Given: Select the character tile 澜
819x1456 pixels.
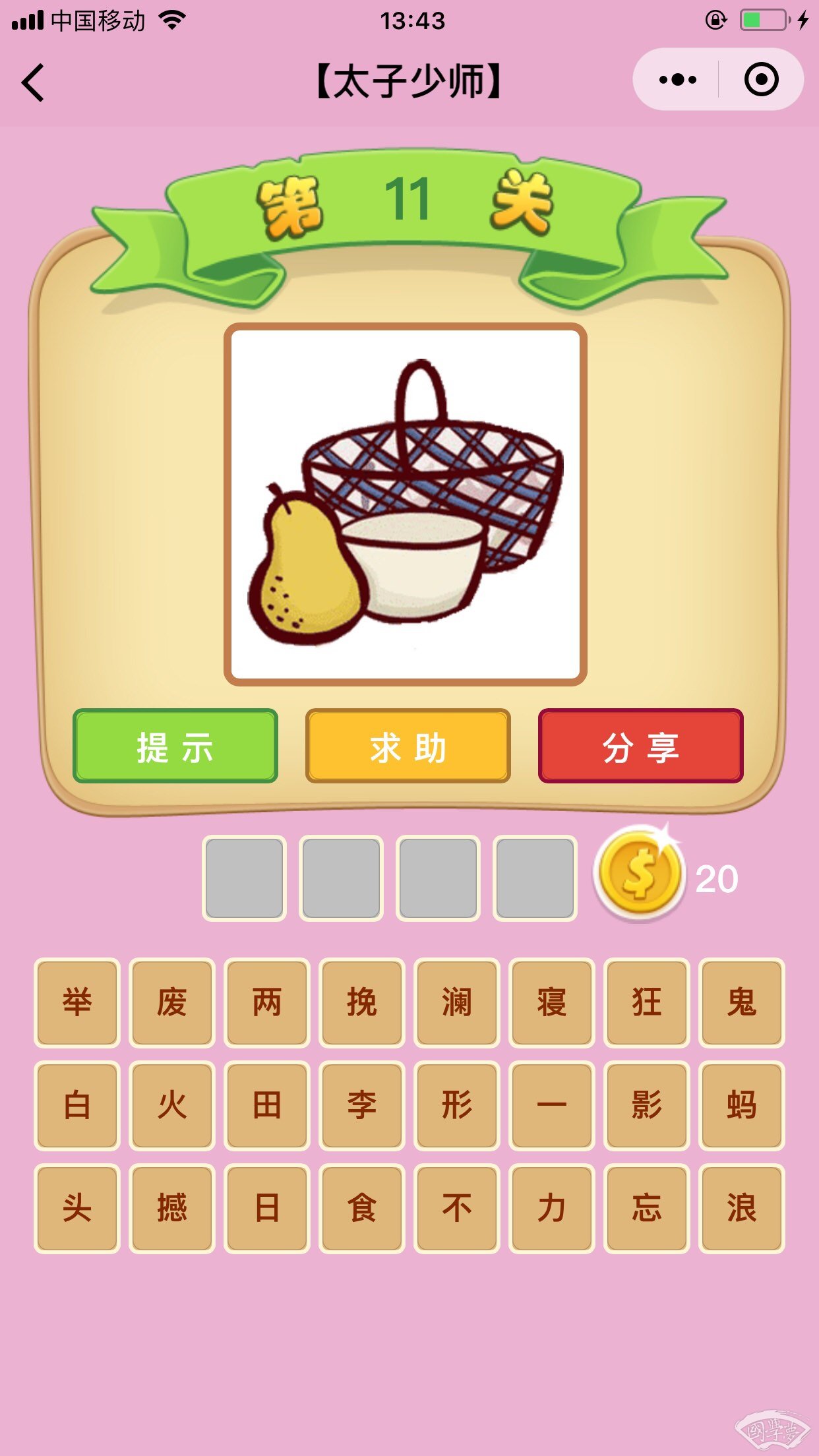Looking at the screenshot, I should pos(457,1002).
